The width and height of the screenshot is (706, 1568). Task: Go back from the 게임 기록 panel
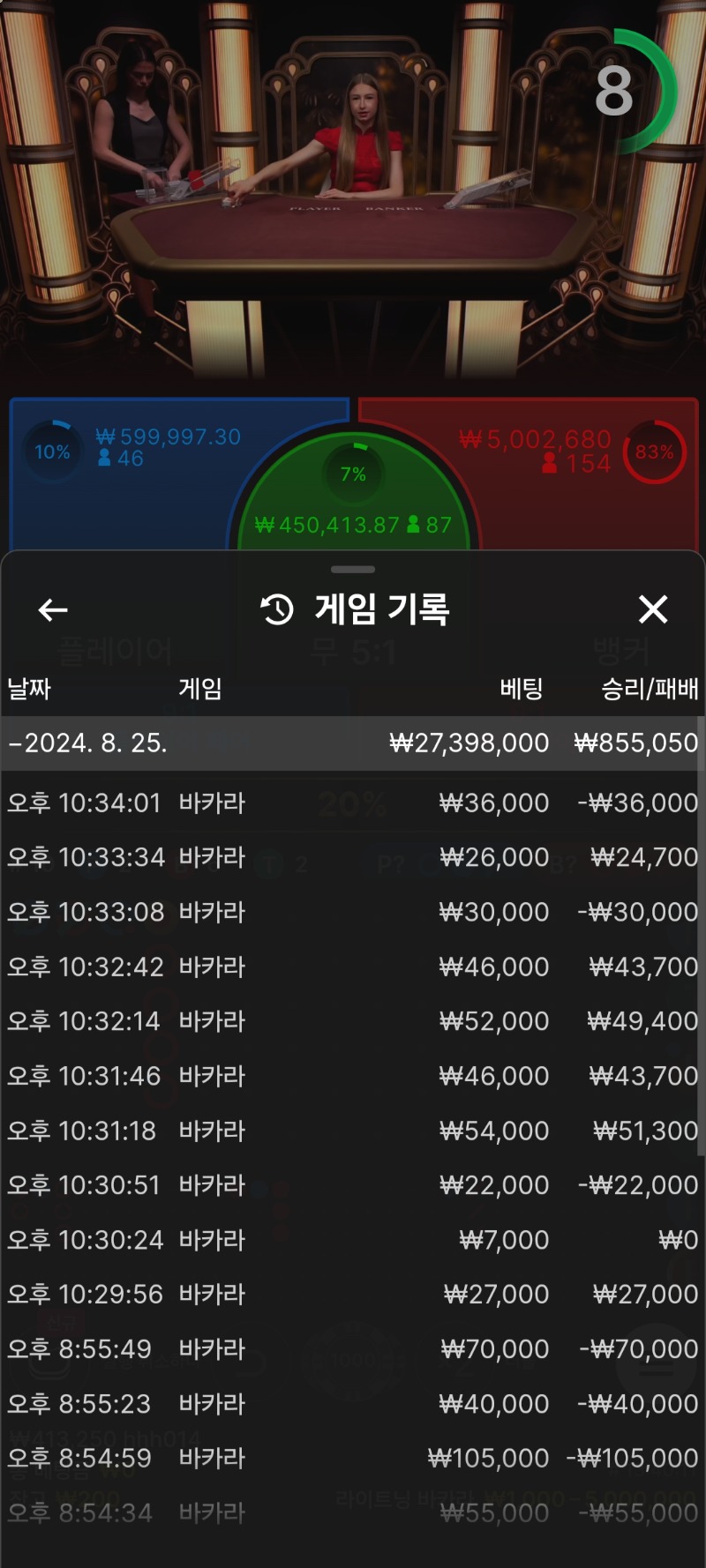click(x=53, y=609)
